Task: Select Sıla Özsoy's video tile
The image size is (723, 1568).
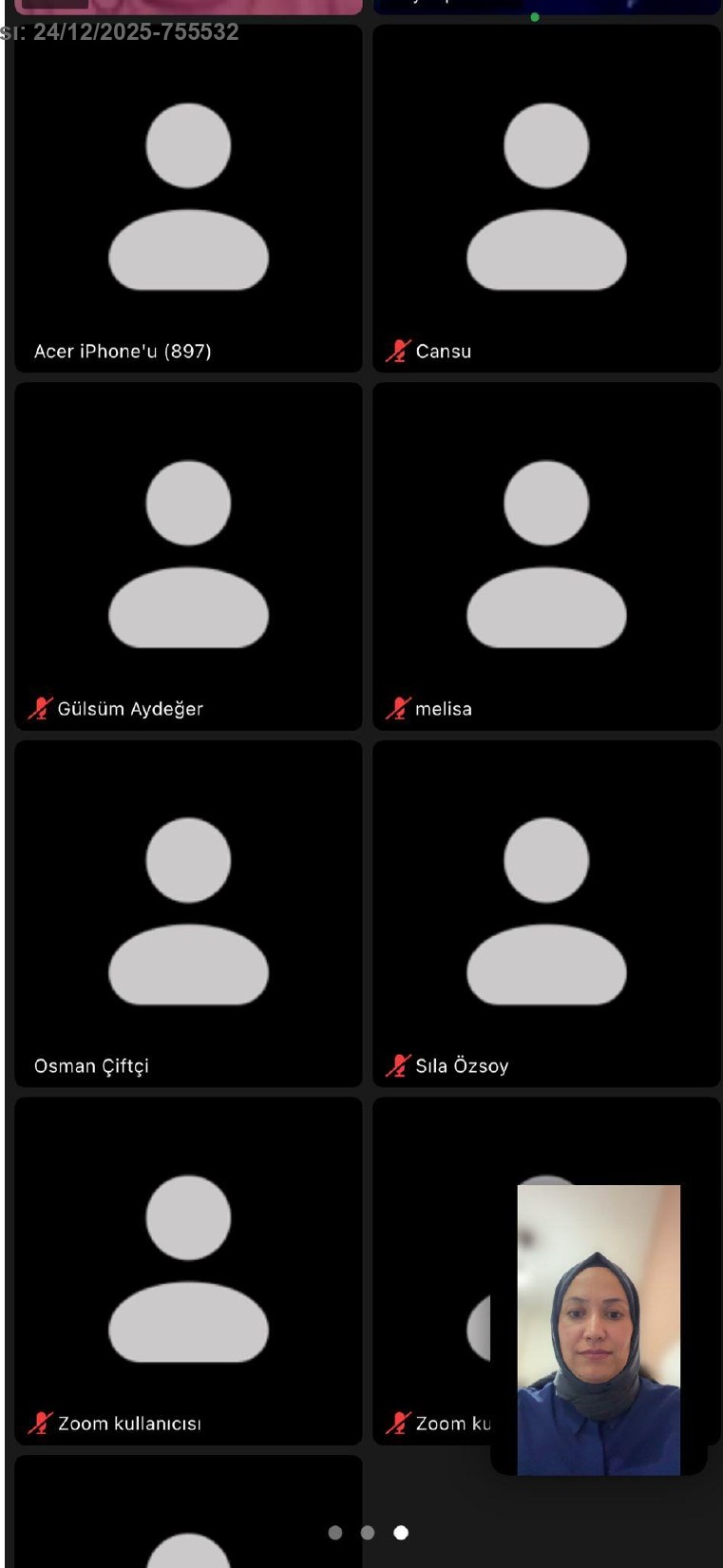Action: pos(546,913)
